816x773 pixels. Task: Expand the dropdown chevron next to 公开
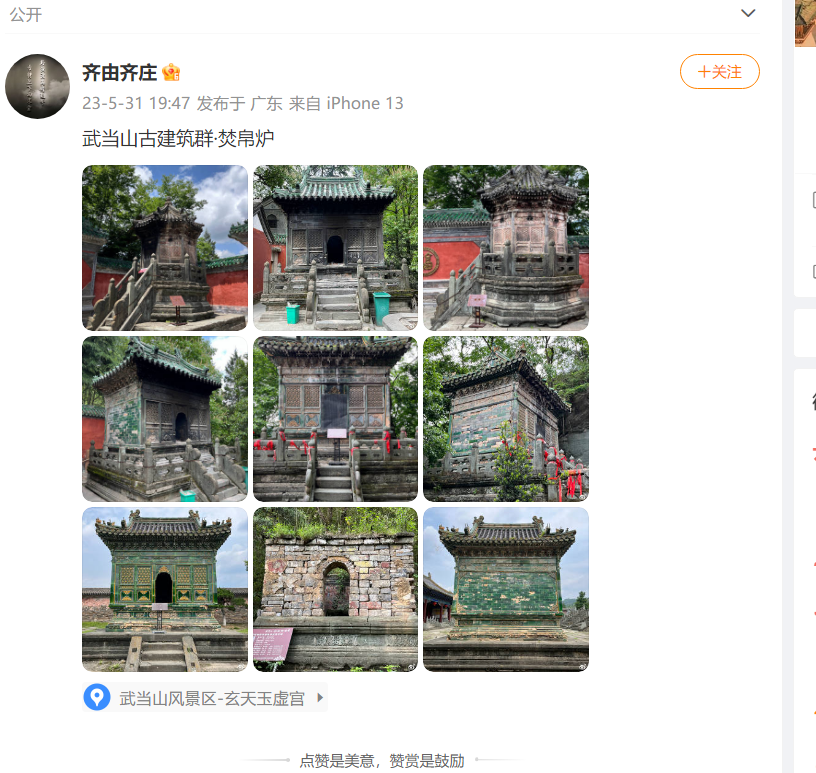pos(748,13)
